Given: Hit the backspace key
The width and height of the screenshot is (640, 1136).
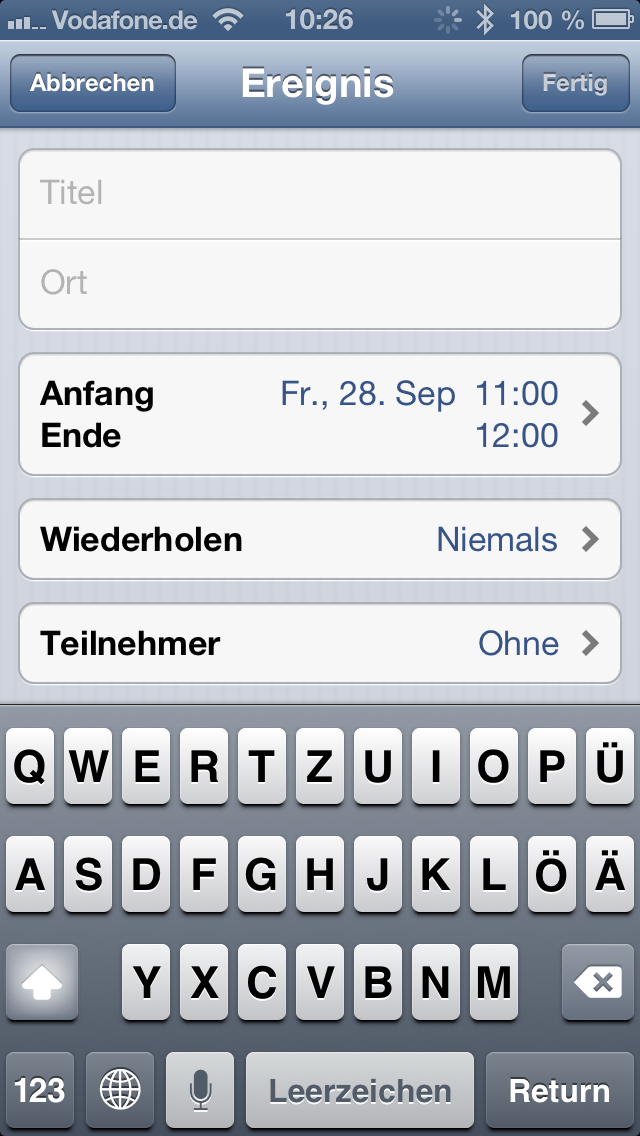Looking at the screenshot, I should (598, 982).
